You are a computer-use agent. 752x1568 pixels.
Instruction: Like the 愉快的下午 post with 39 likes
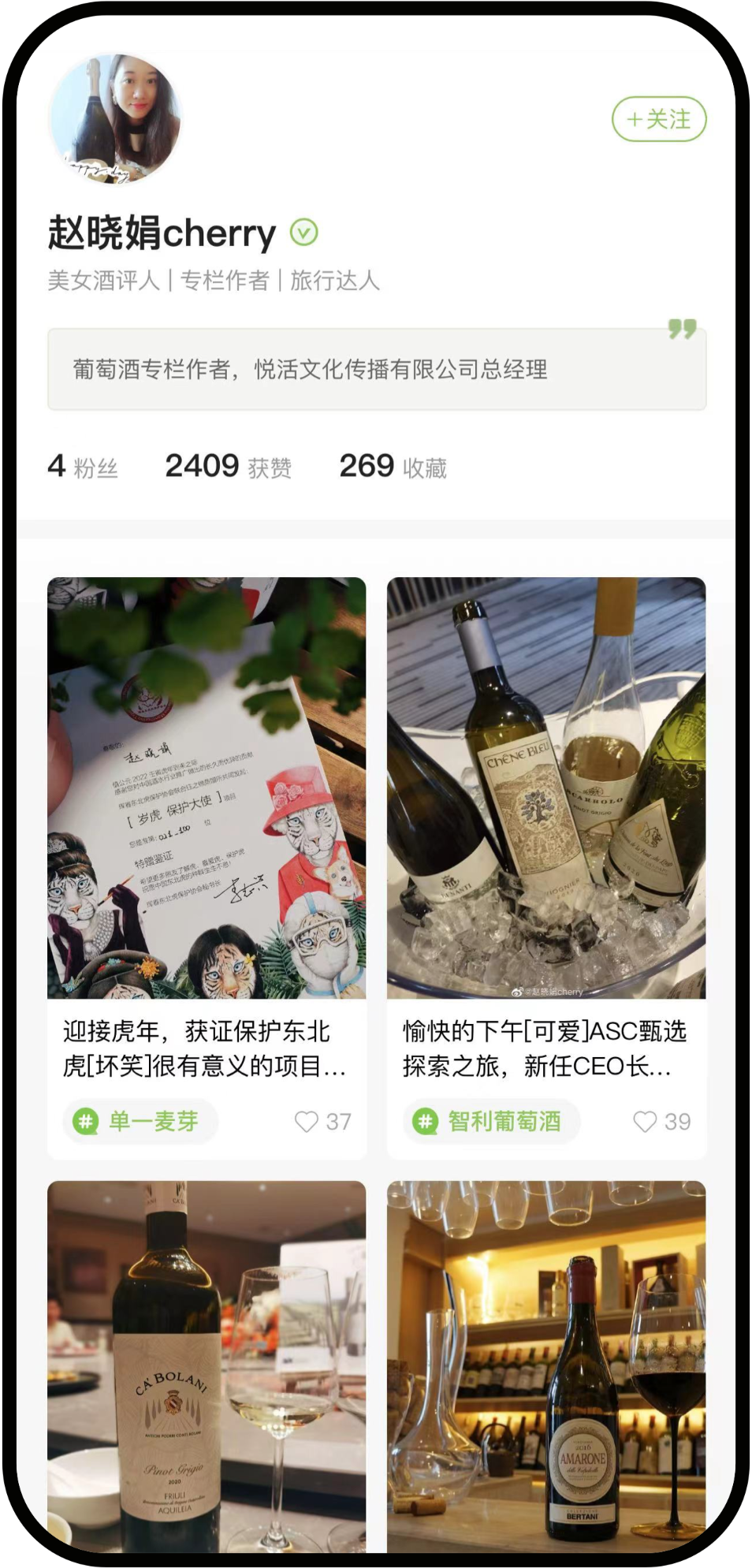click(x=645, y=1121)
